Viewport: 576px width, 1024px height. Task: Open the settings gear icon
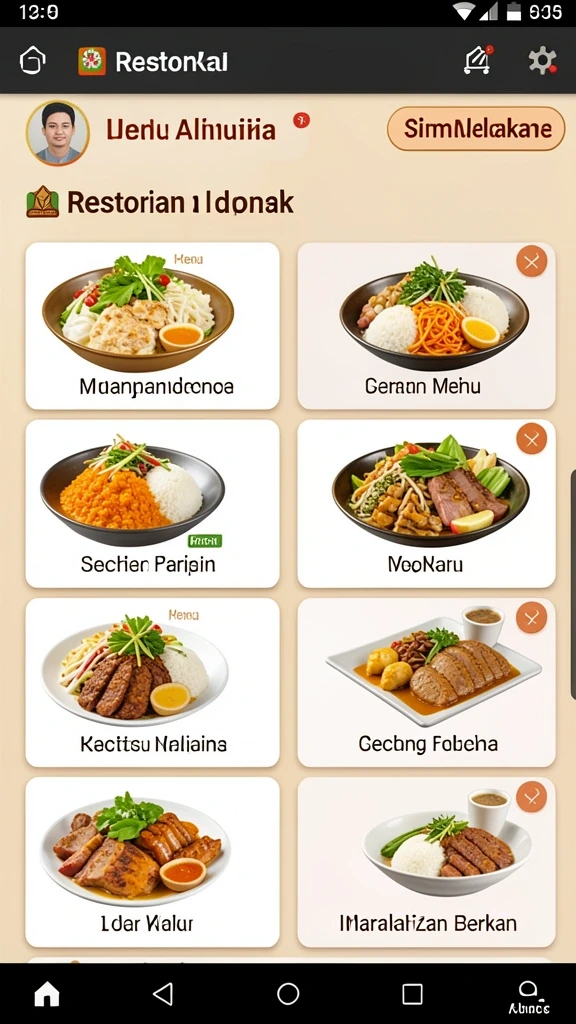pos(542,61)
